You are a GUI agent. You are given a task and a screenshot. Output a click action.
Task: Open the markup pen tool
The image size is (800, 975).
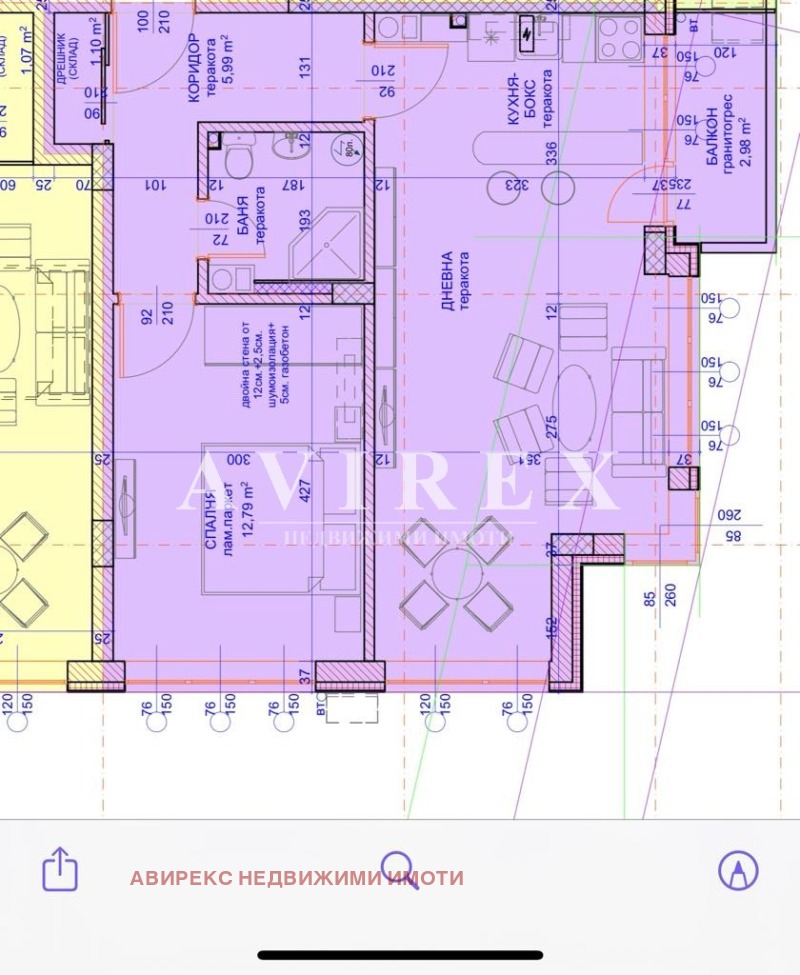coord(738,871)
